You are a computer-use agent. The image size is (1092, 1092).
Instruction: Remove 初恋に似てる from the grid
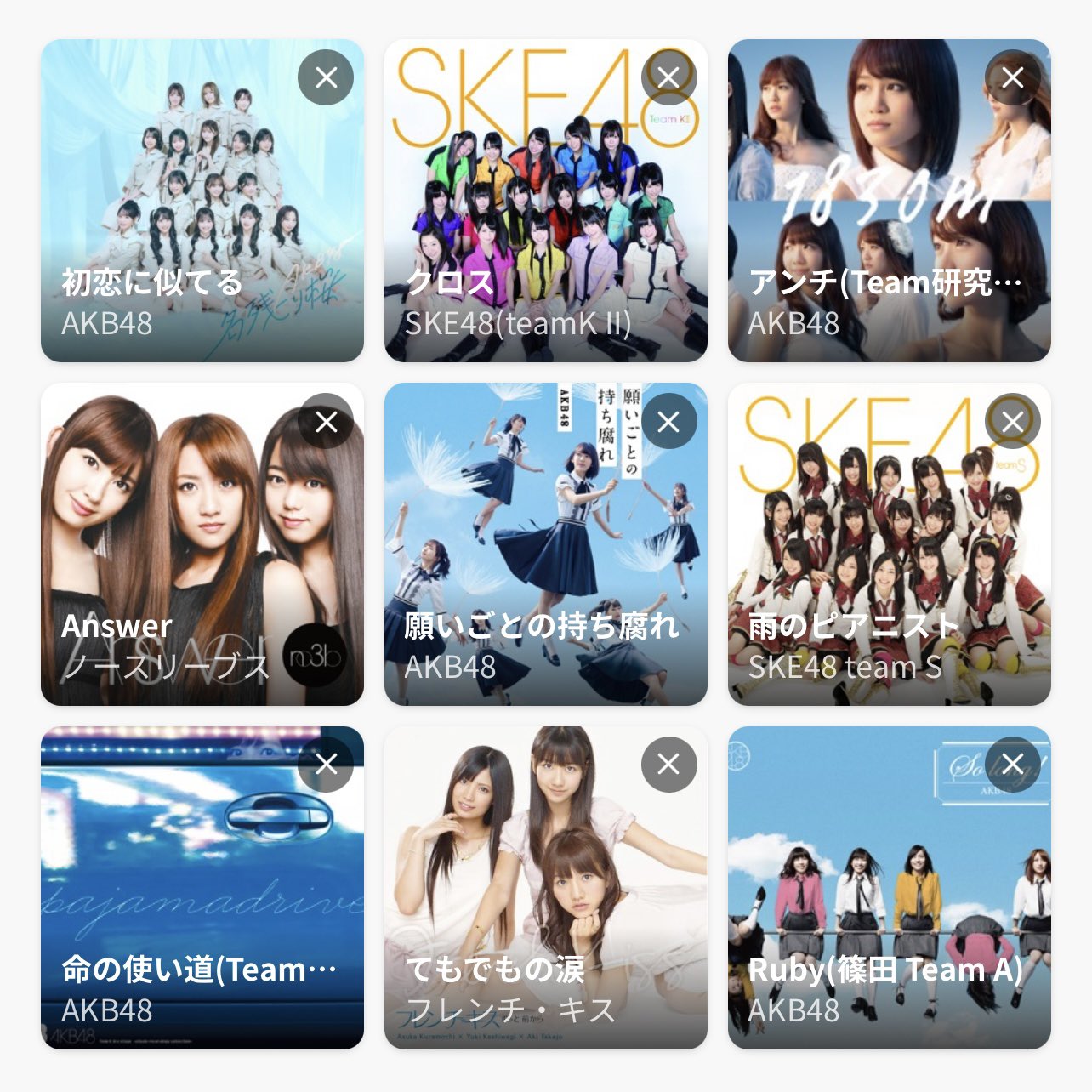click(326, 78)
